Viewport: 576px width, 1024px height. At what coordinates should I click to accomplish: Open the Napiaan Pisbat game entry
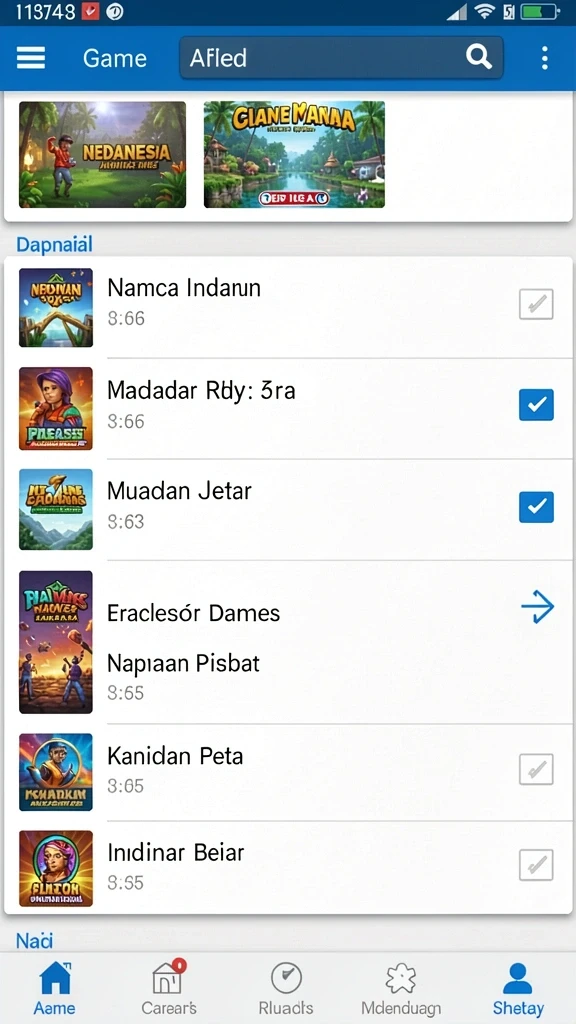click(183, 664)
